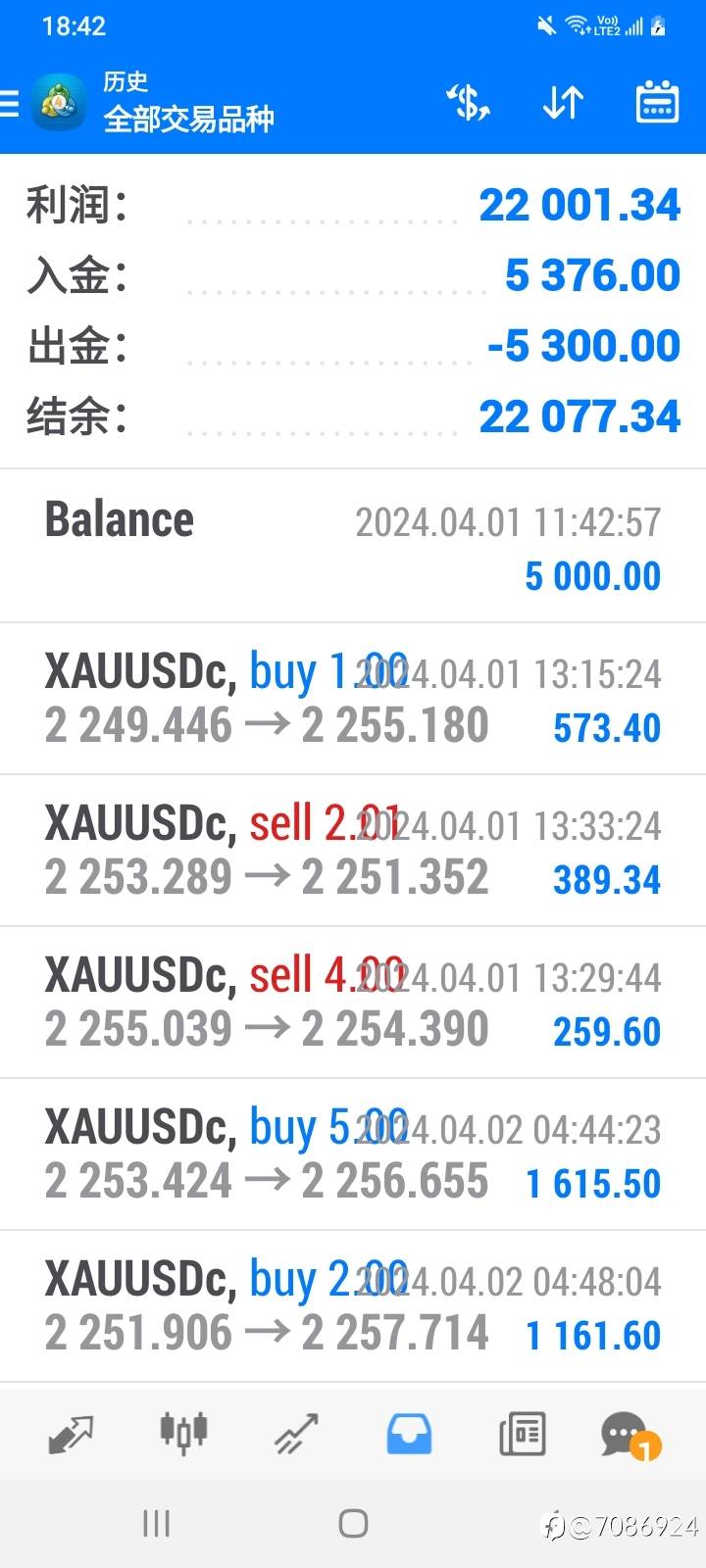Open the XAUUSDc buy trade with profit 1 615.50

pos(353,1154)
